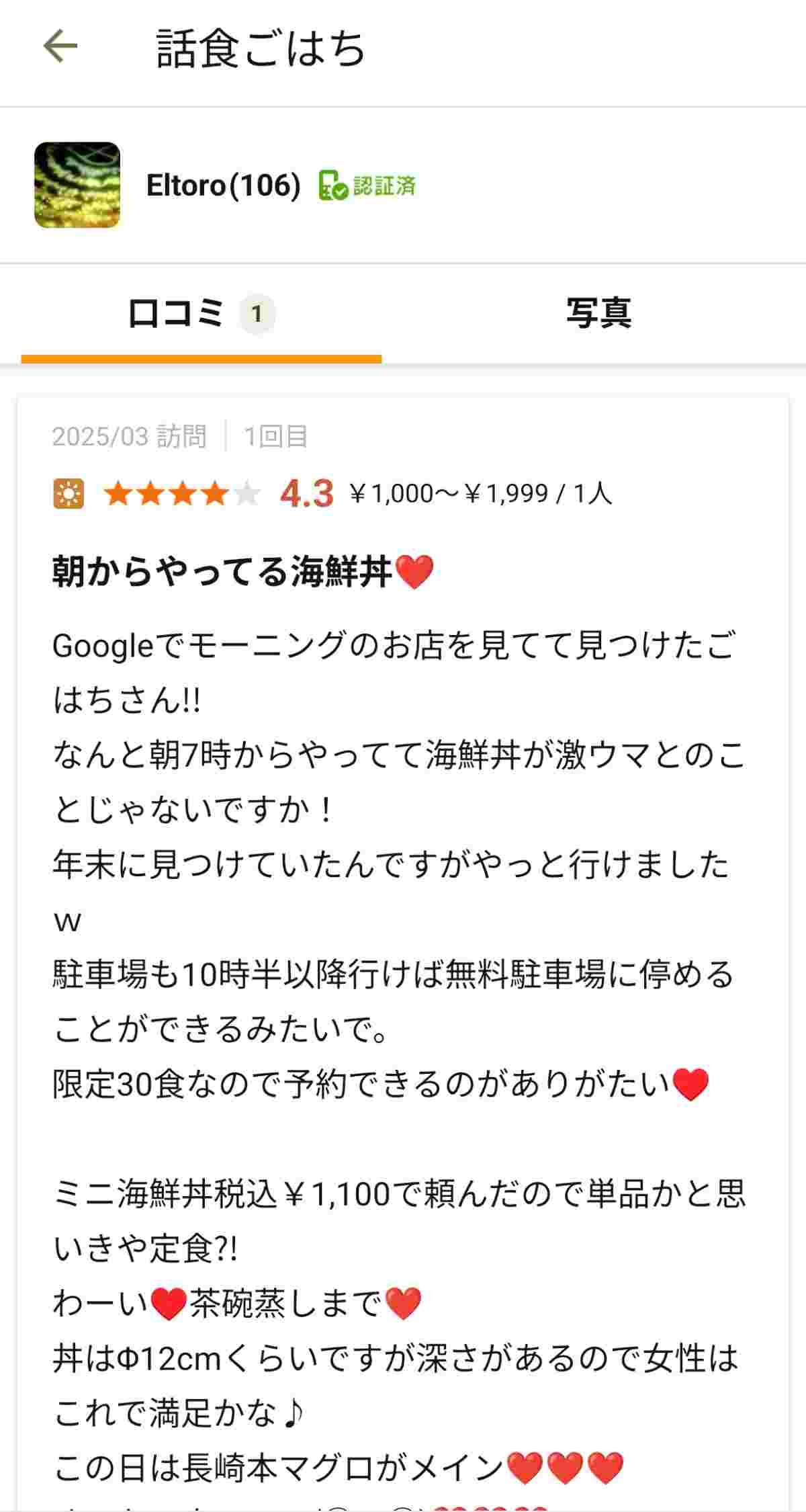This screenshot has width=806, height=1512.
Task: Open the 朝からやってる海鮮丼 review card
Action: coord(242,572)
